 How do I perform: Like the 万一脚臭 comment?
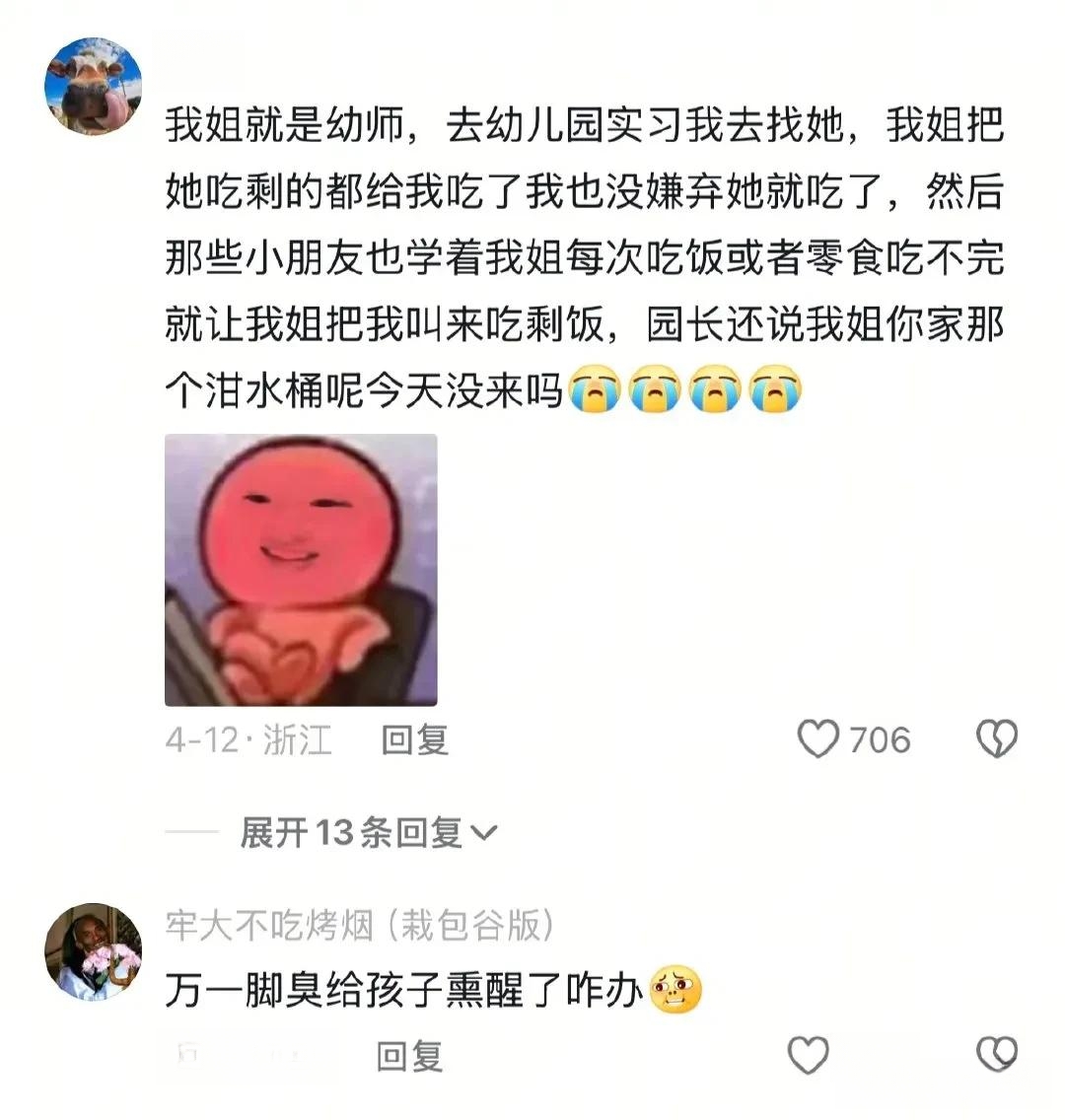[x=809, y=1056]
